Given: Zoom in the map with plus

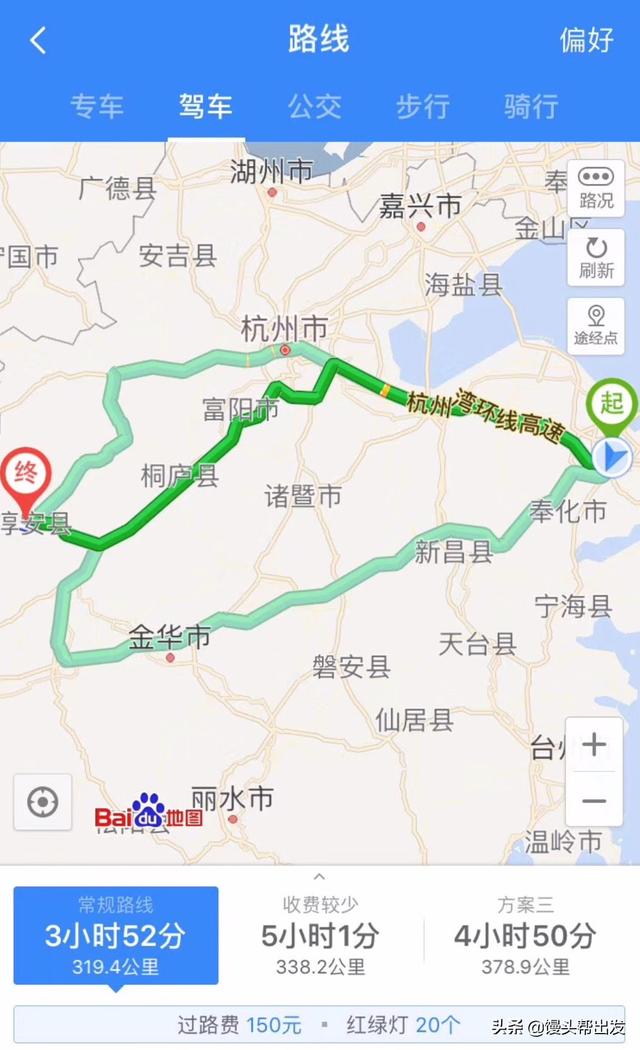Looking at the screenshot, I should [x=594, y=745].
